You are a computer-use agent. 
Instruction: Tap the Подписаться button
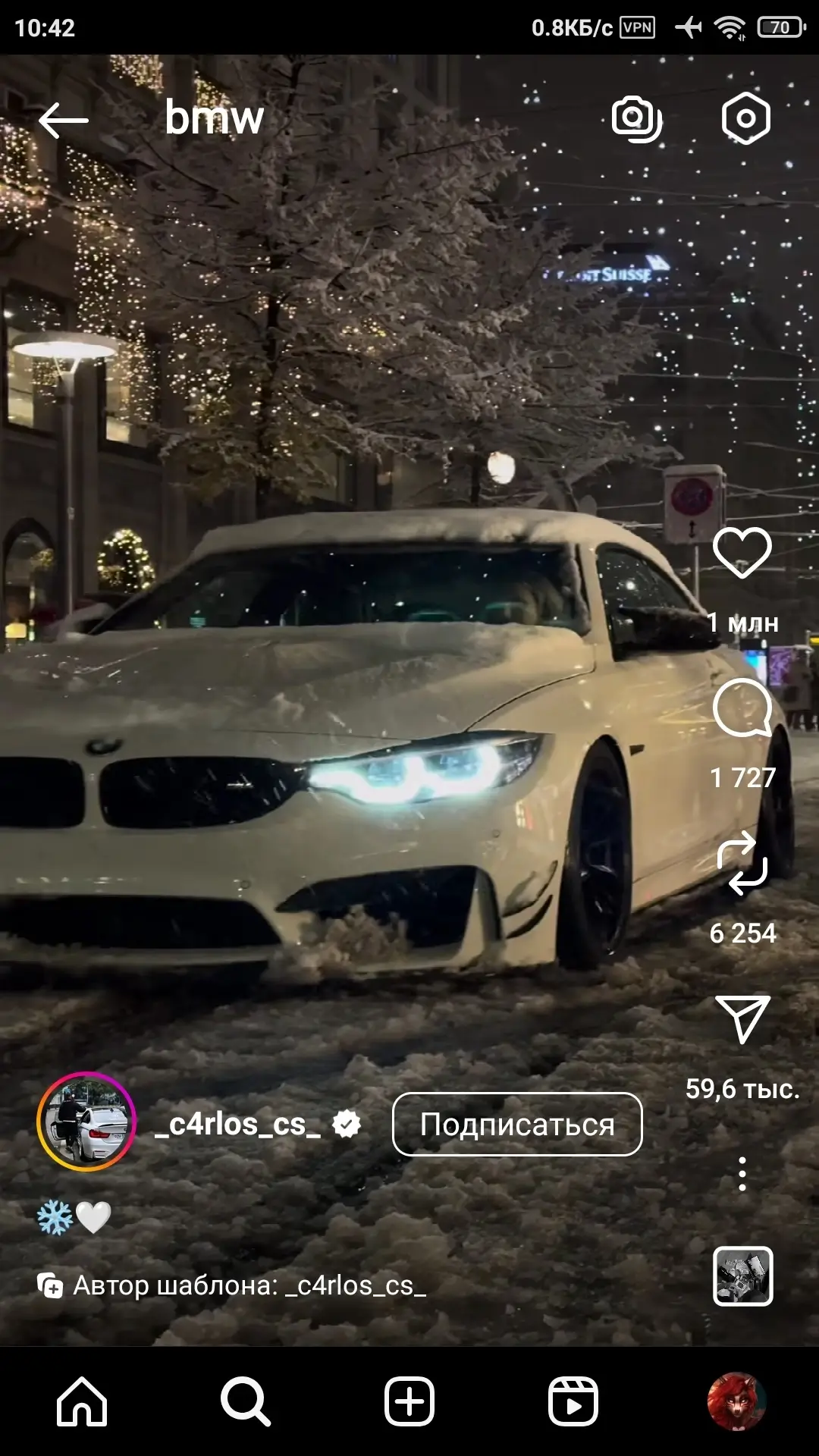pos(516,1124)
